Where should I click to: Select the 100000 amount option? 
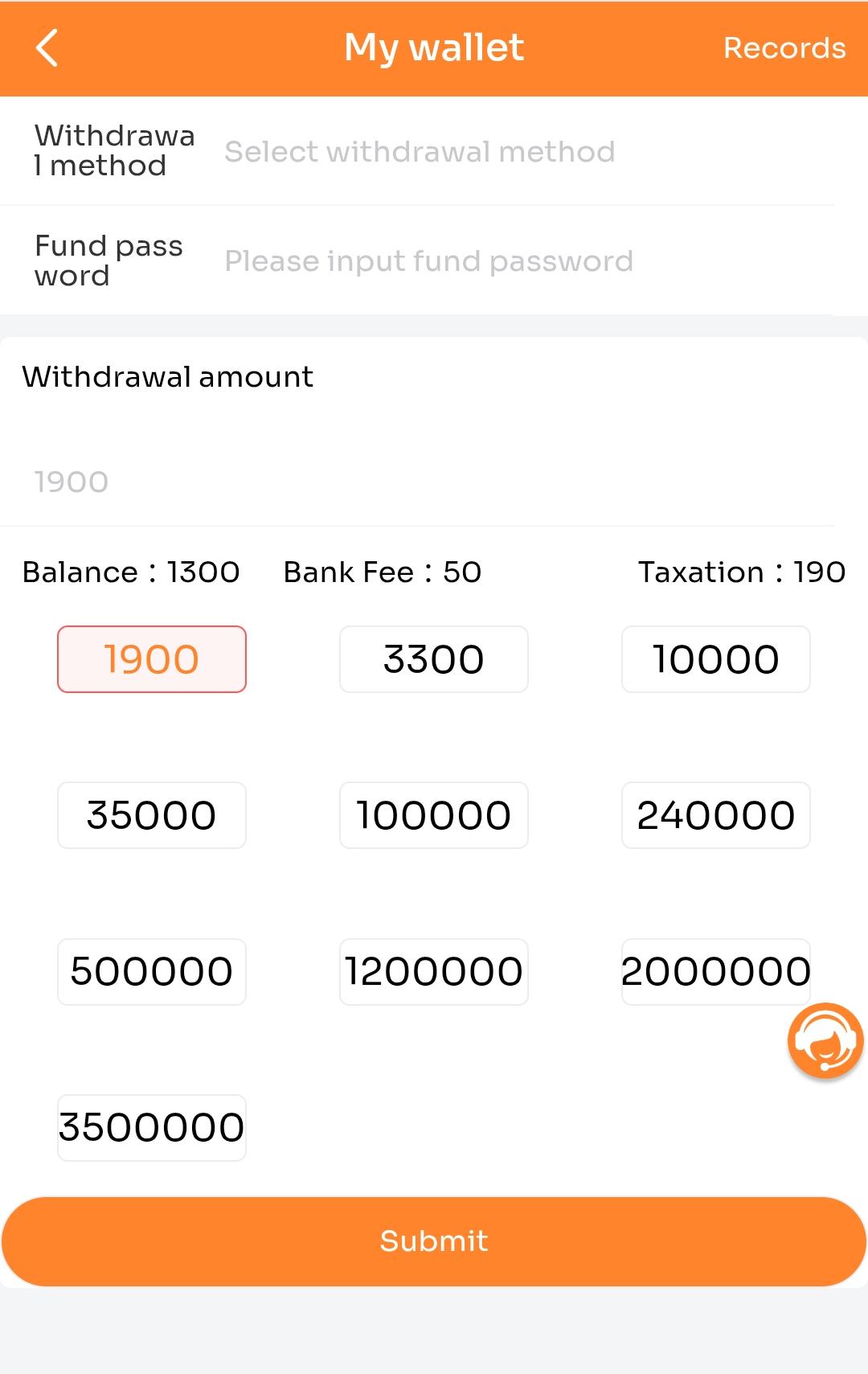click(434, 815)
